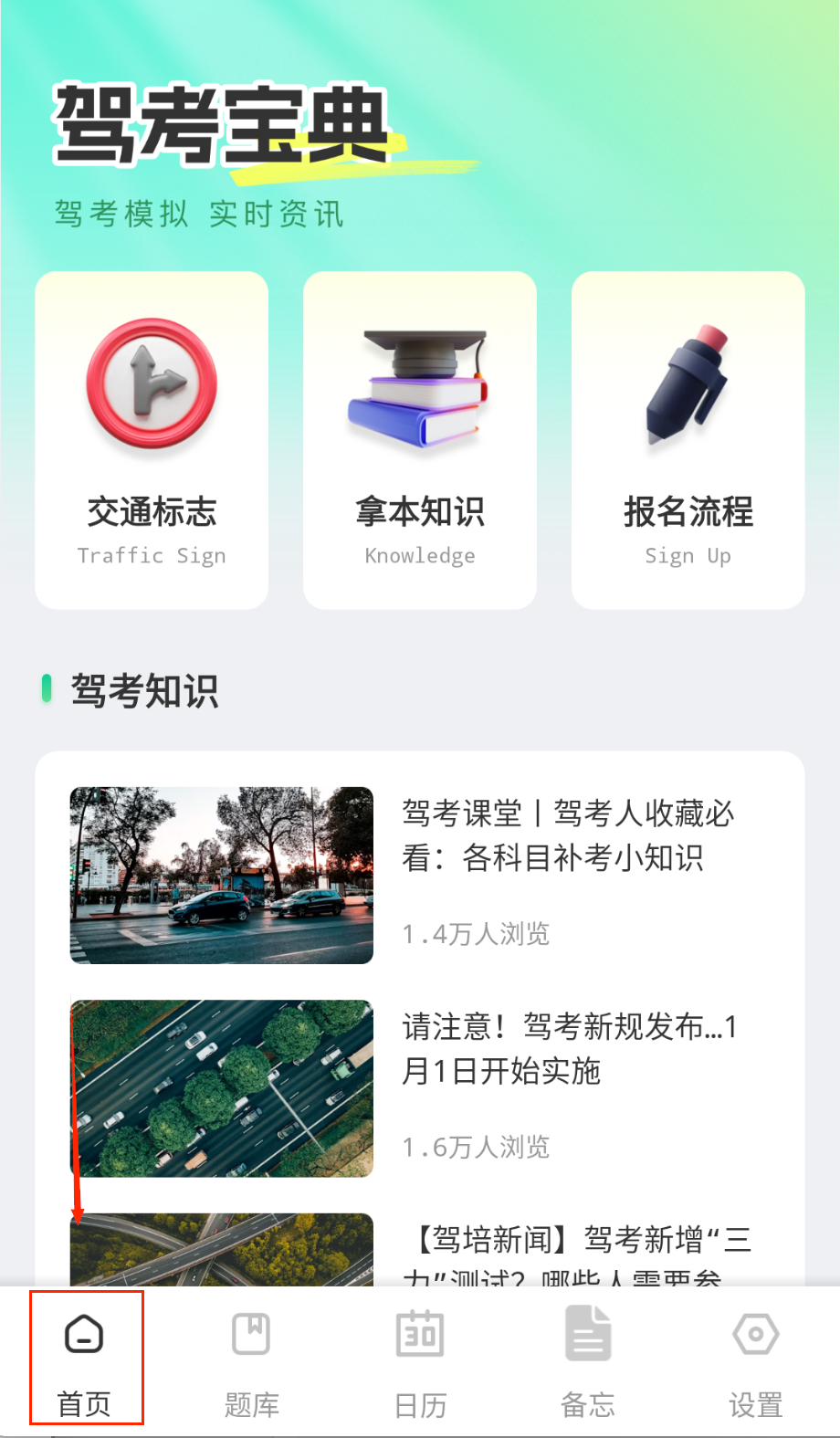Read the 各科目补考小知识 article

[x=567, y=835]
